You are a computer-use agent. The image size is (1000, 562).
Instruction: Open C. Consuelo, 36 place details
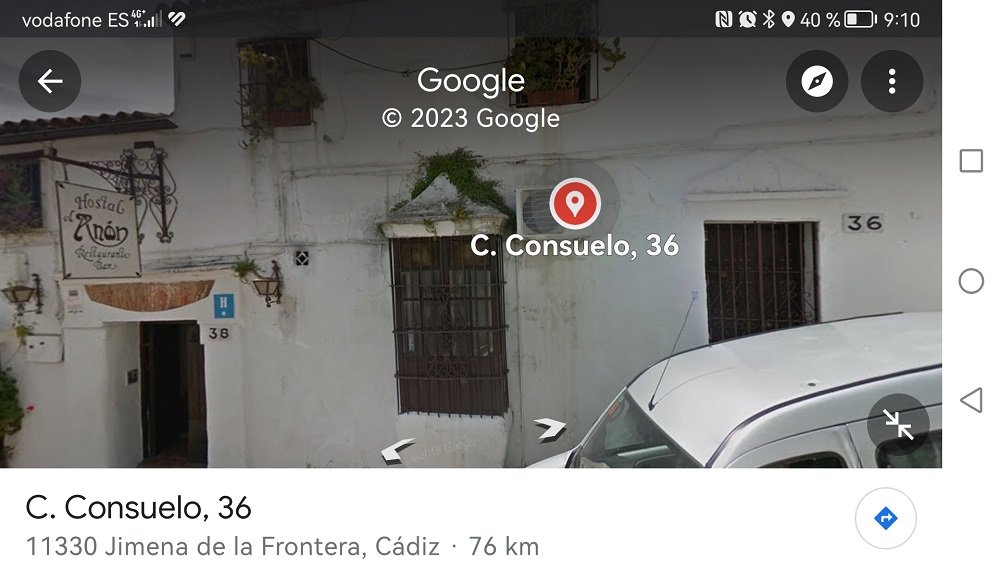[139, 508]
